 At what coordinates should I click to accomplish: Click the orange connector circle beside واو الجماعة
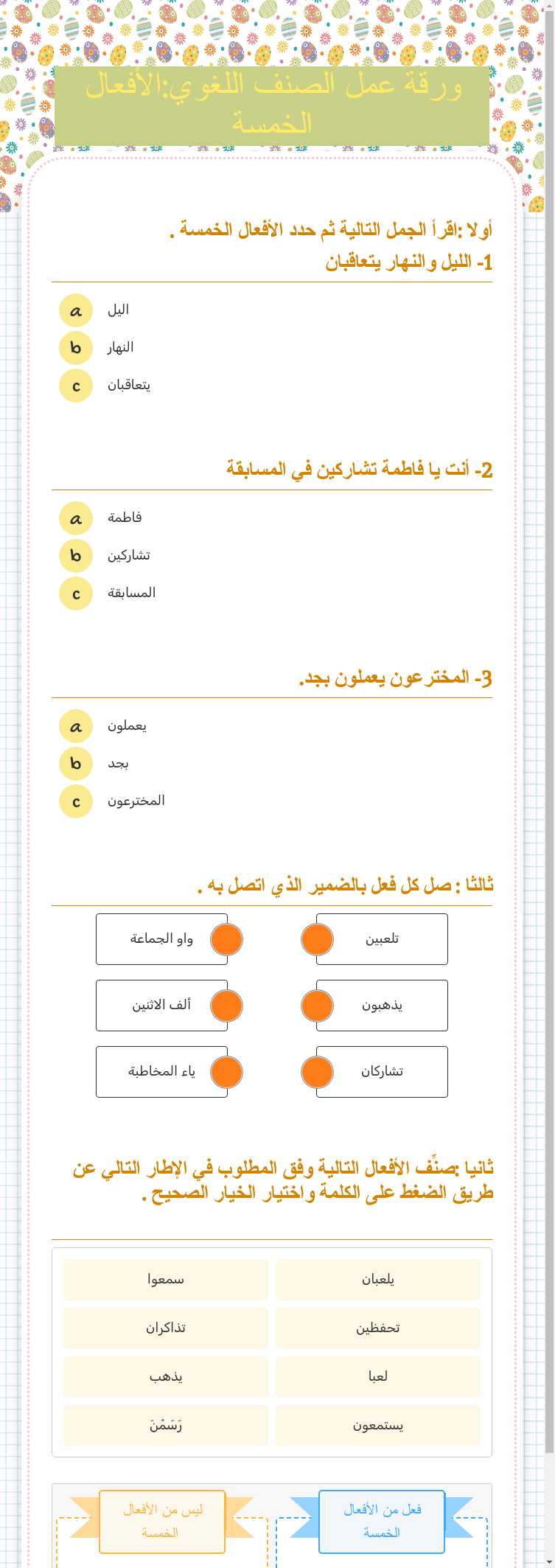point(228,938)
